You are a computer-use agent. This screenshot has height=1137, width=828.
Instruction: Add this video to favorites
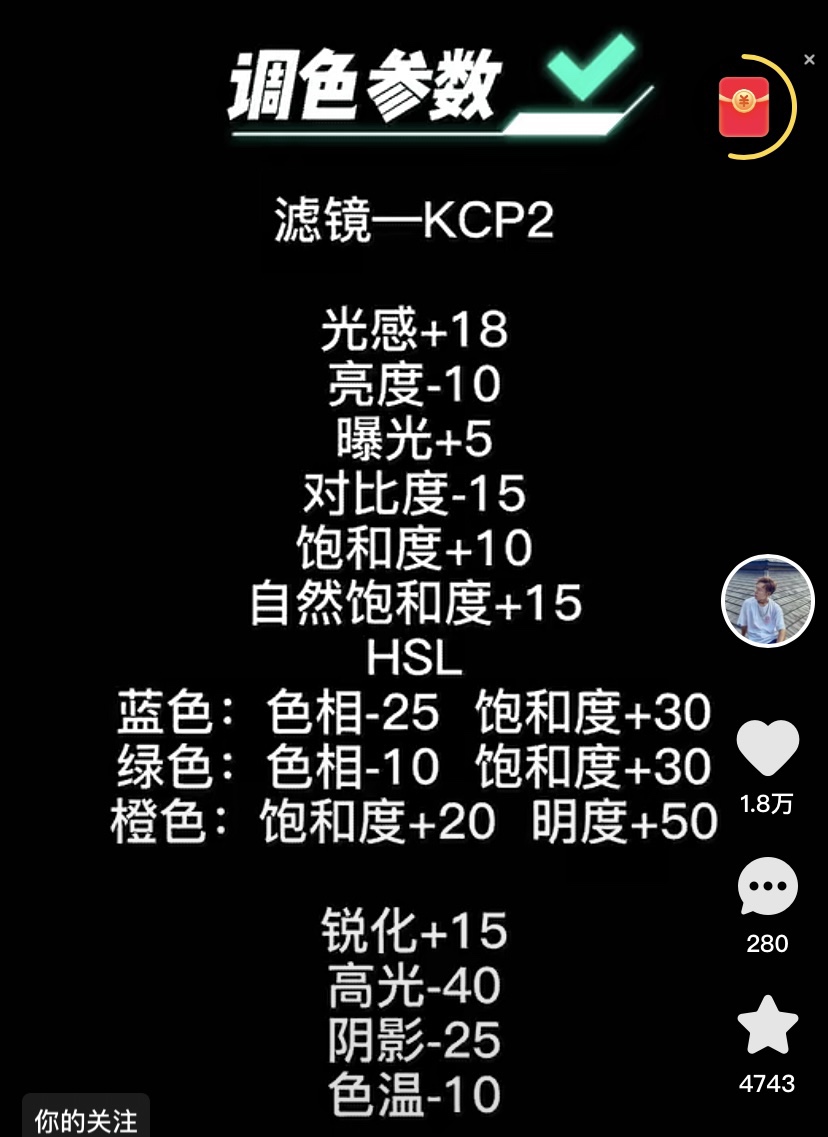(767, 1026)
